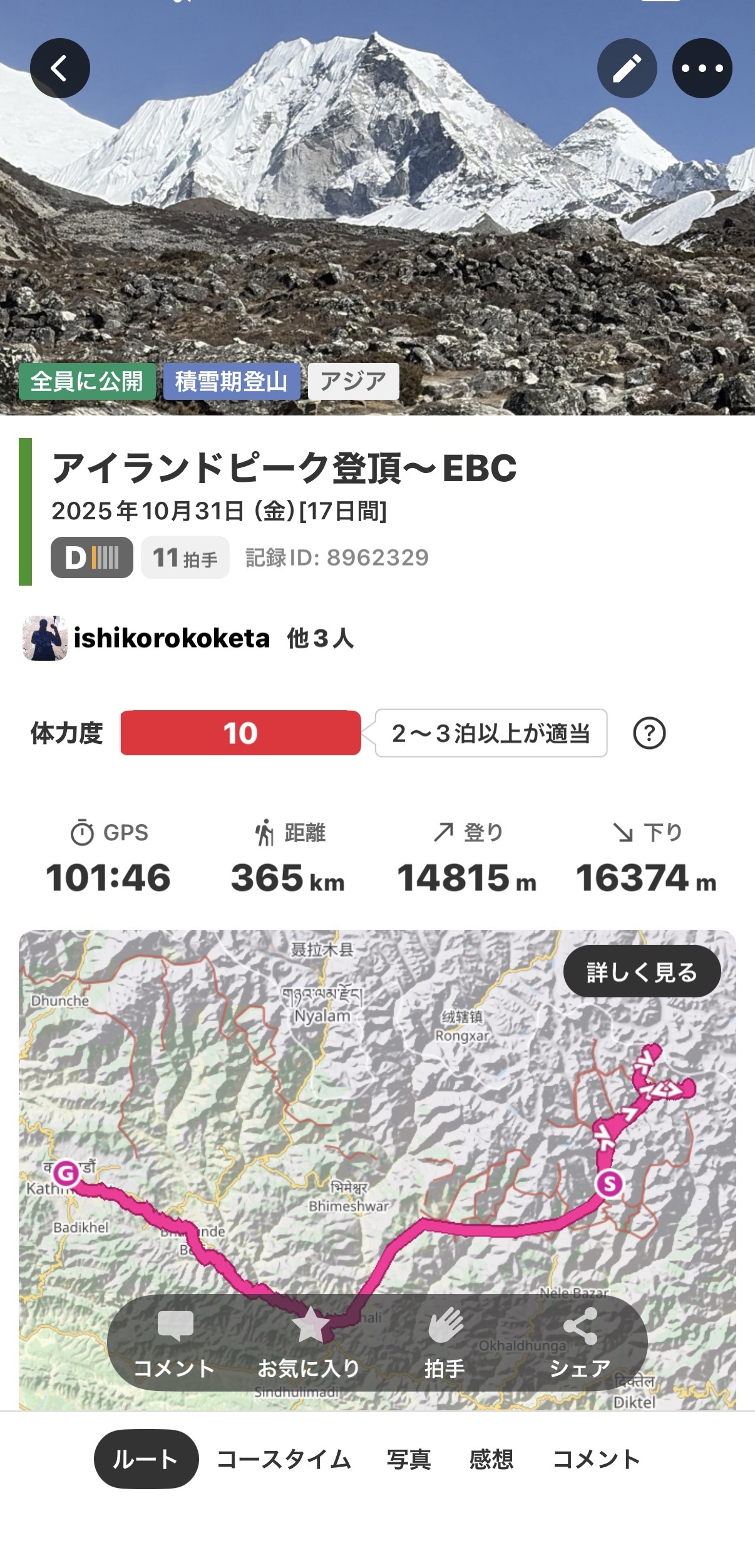Select the アジア area chip
The height and width of the screenshot is (1568, 755).
click(353, 381)
